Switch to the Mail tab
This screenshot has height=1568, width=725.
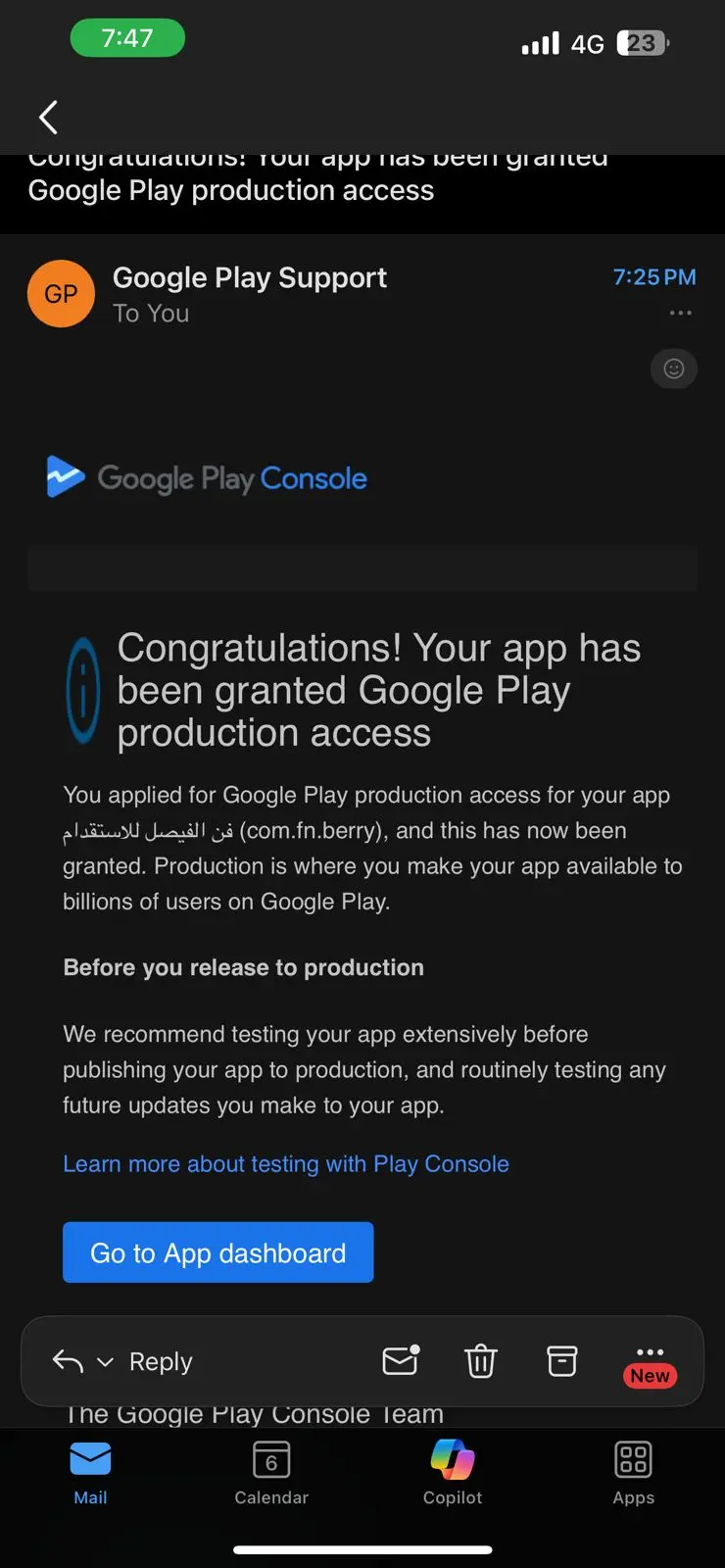90,1472
